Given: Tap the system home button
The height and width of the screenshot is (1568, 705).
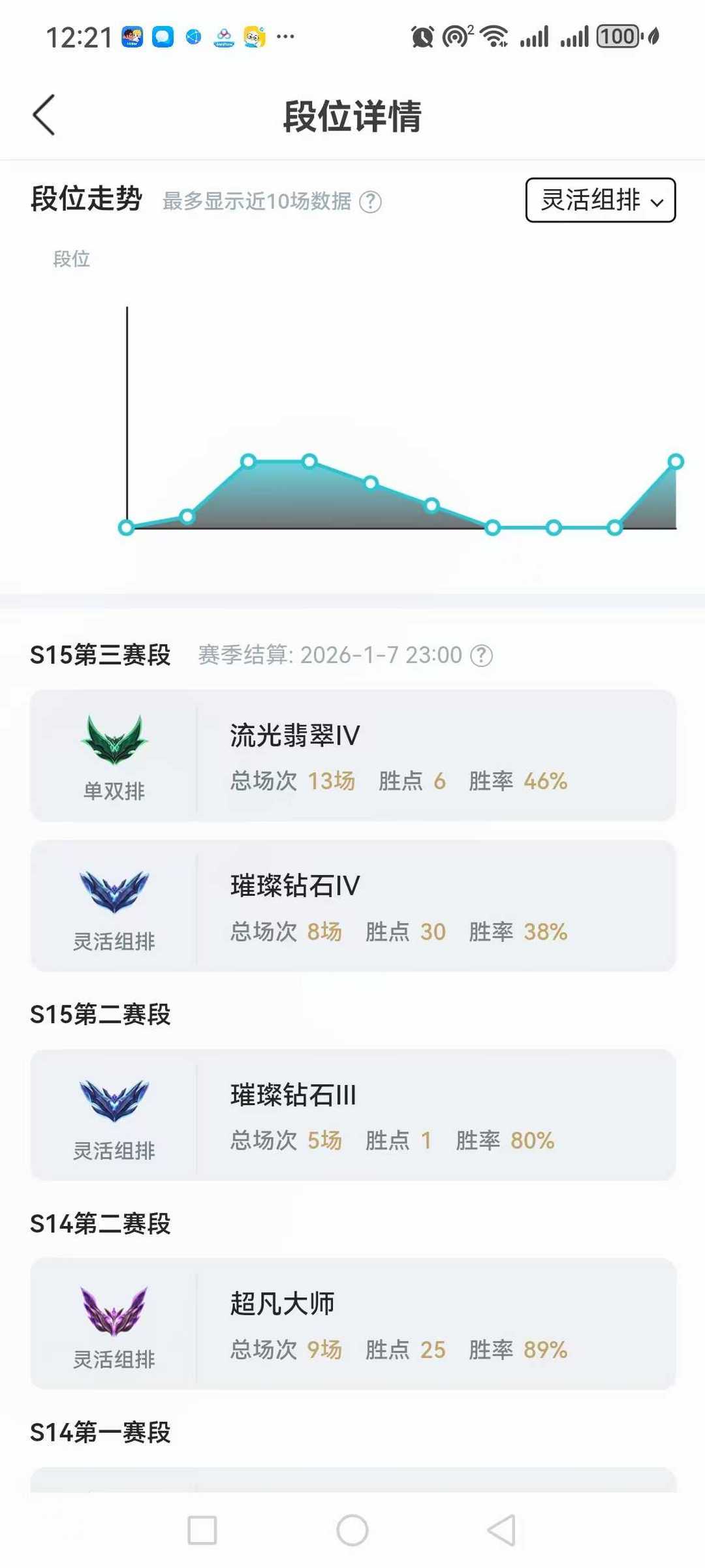Looking at the screenshot, I should (x=352, y=1530).
